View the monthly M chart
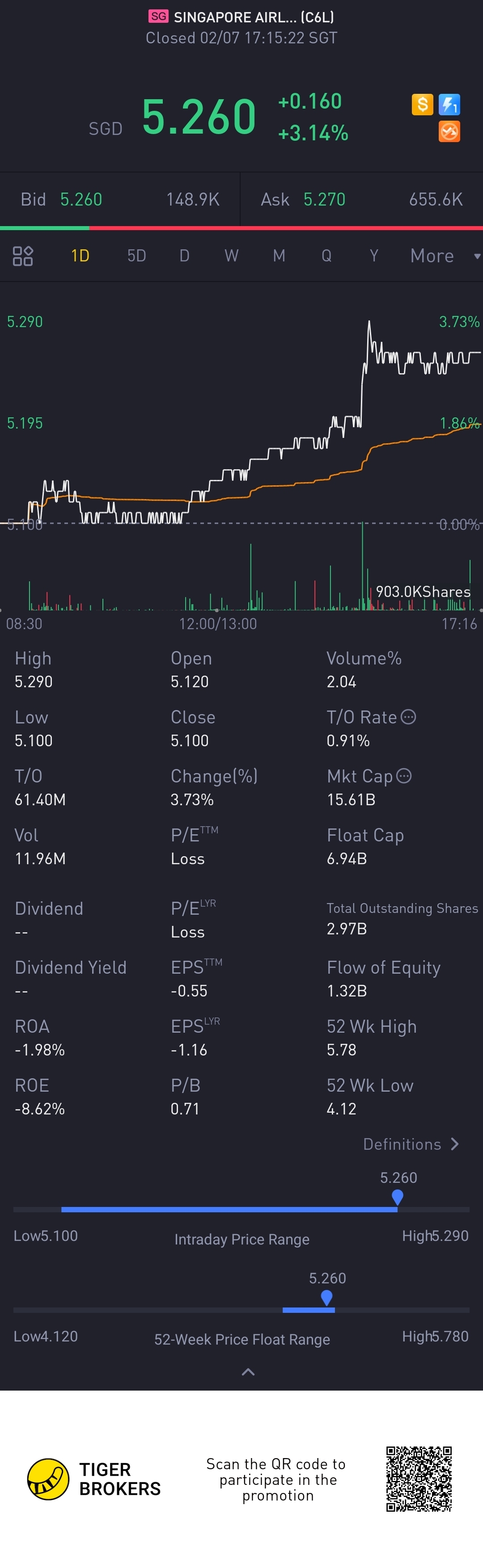Screen dimensions: 483x1568 coord(279,256)
